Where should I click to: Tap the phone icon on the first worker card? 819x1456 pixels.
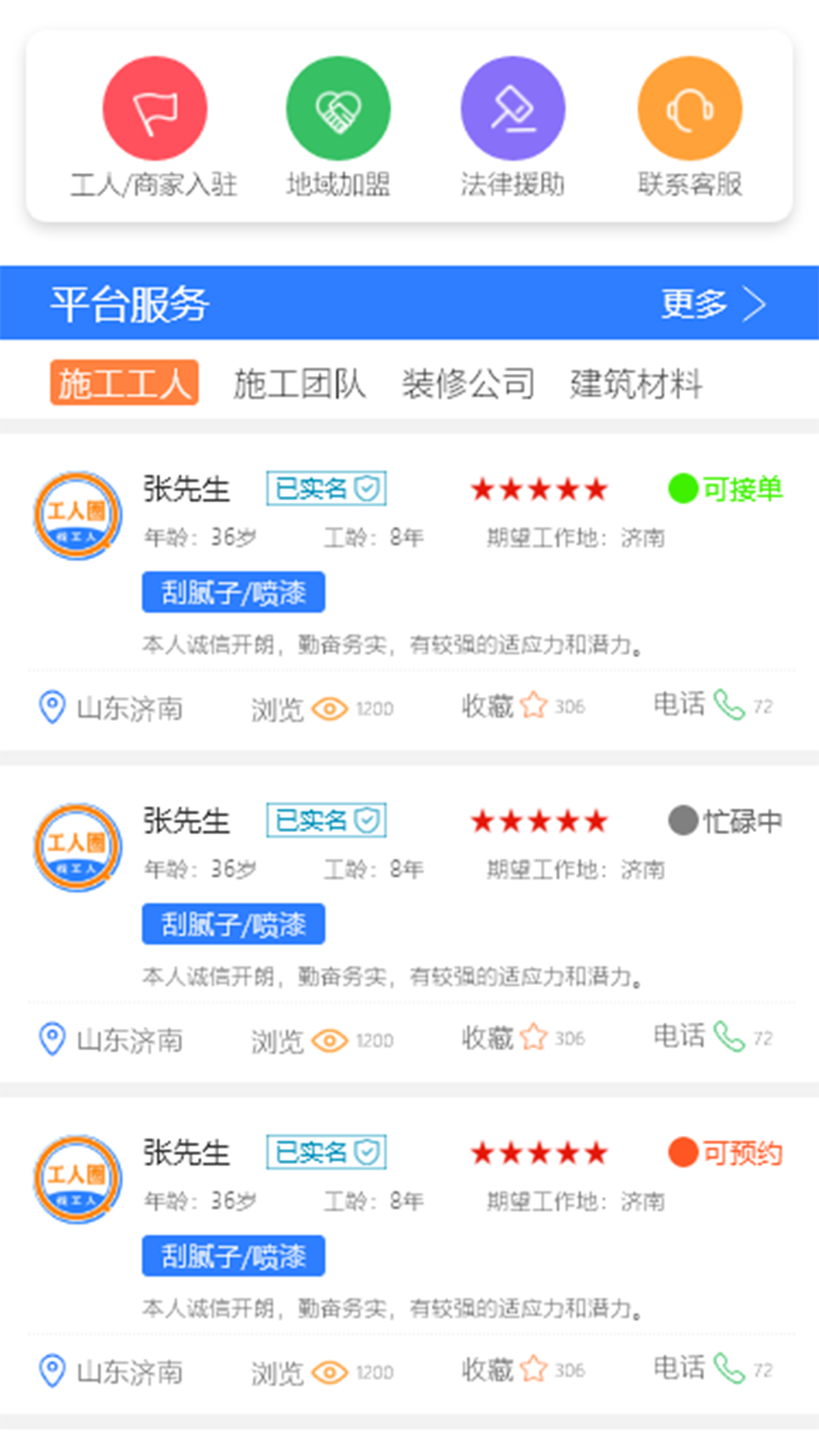click(730, 706)
